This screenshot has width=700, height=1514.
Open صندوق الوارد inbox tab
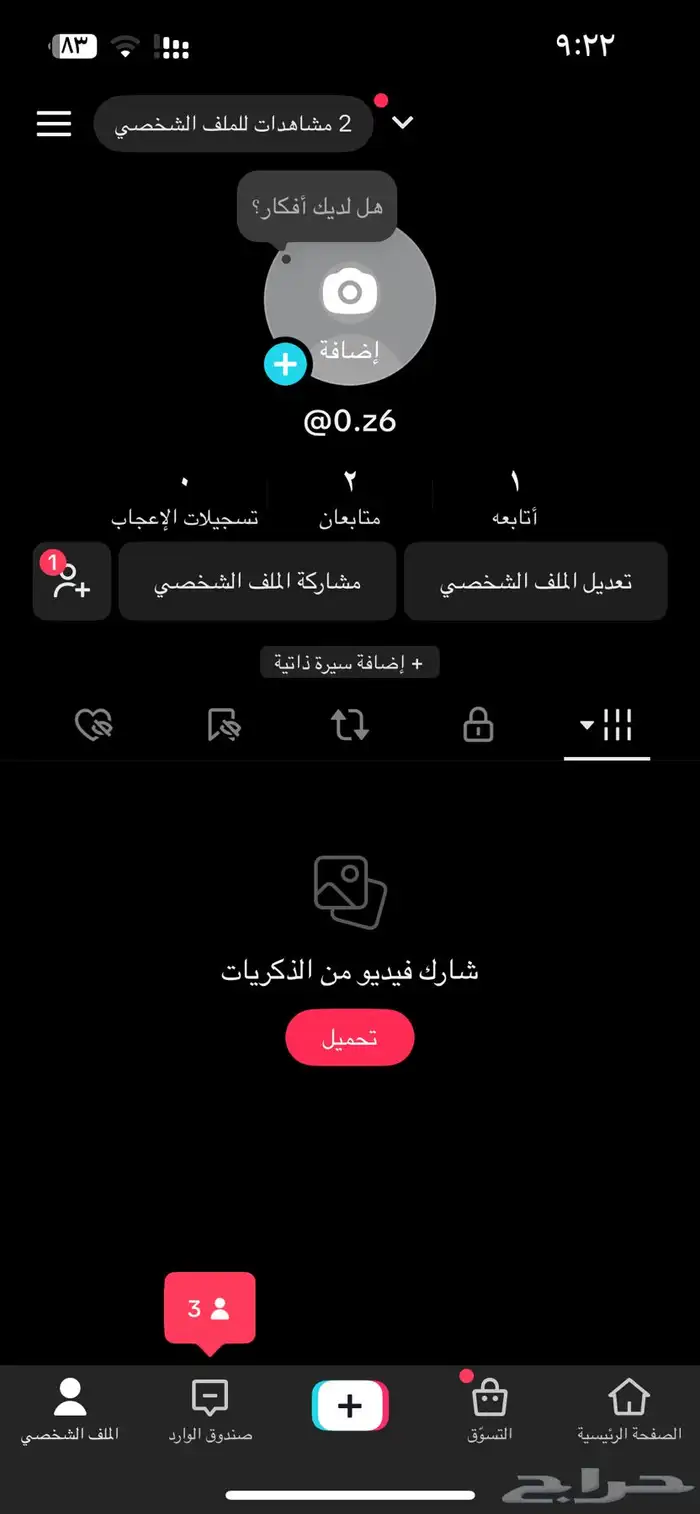[x=210, y=1410]
